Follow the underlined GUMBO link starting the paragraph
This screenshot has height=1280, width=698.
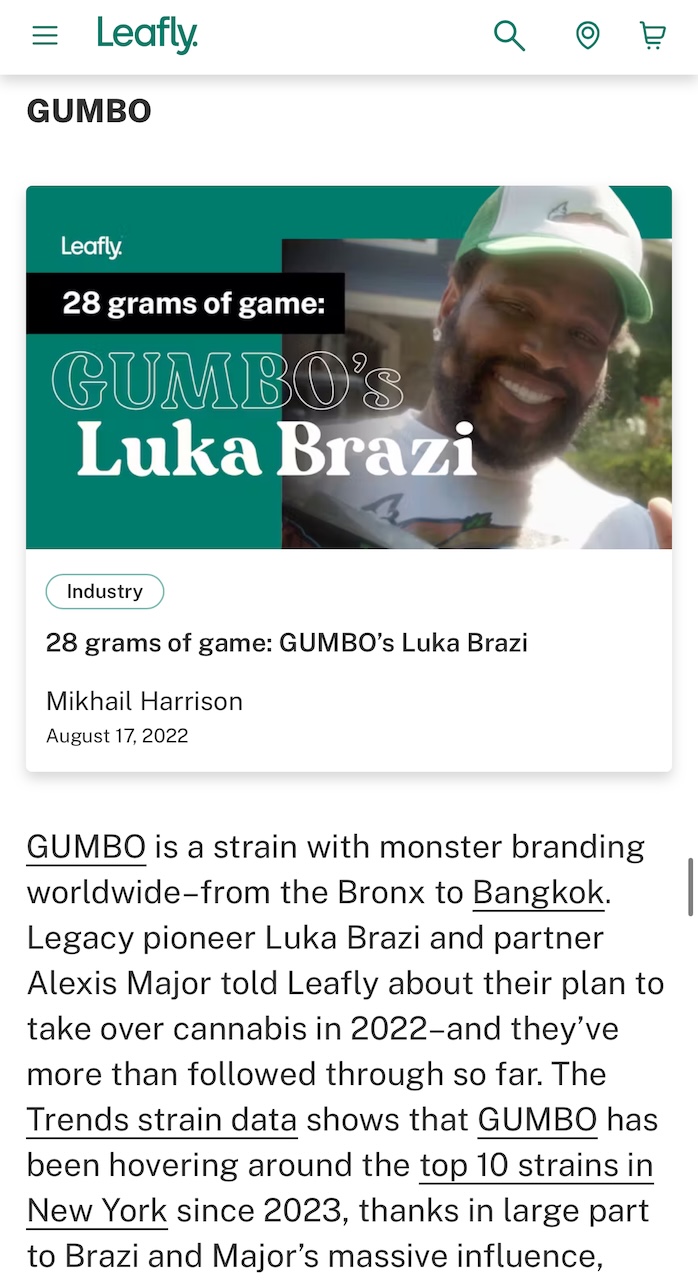point(86,847)
